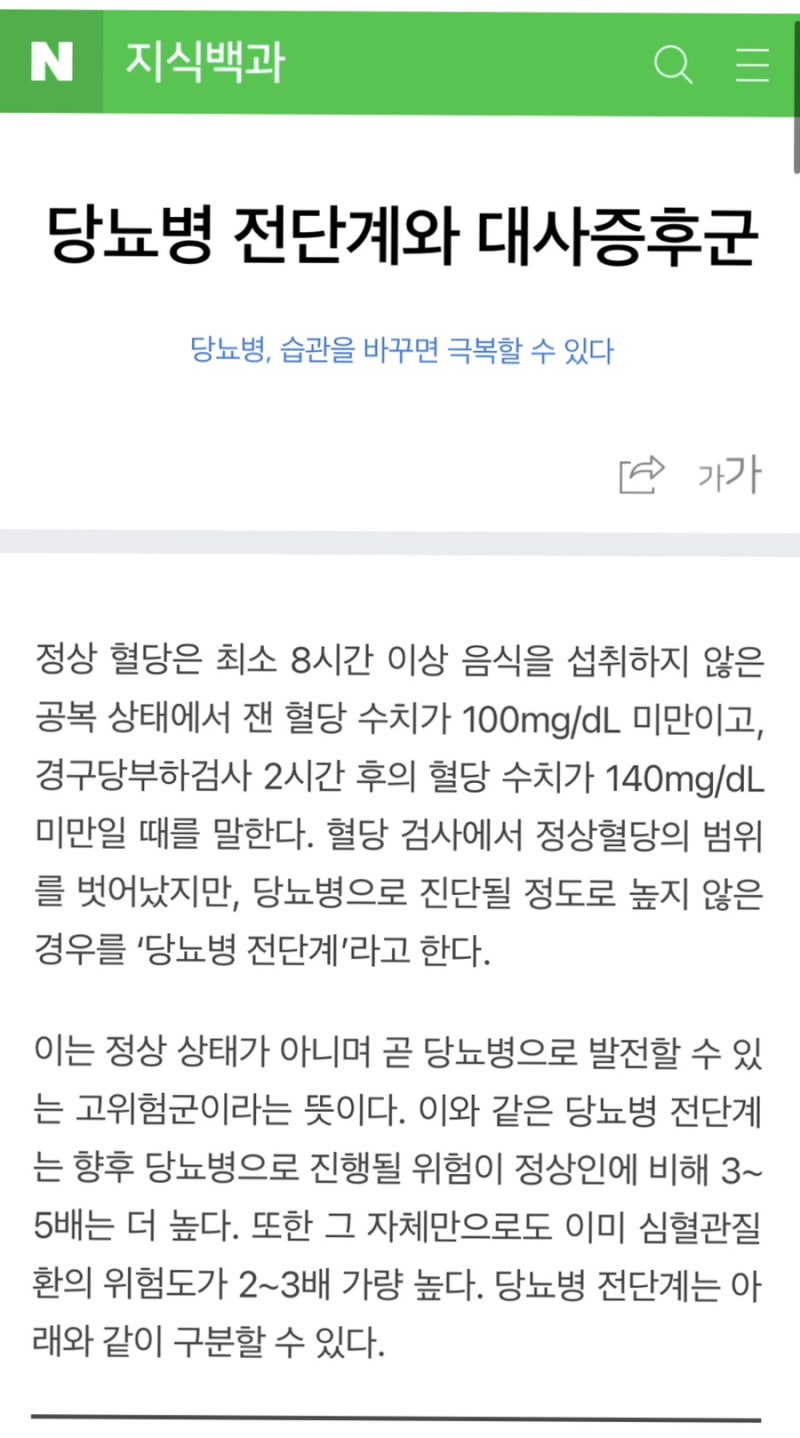Share this article
Image resolution: width=800 pixels, height=1438 pixels.
[x=641, y=475]
